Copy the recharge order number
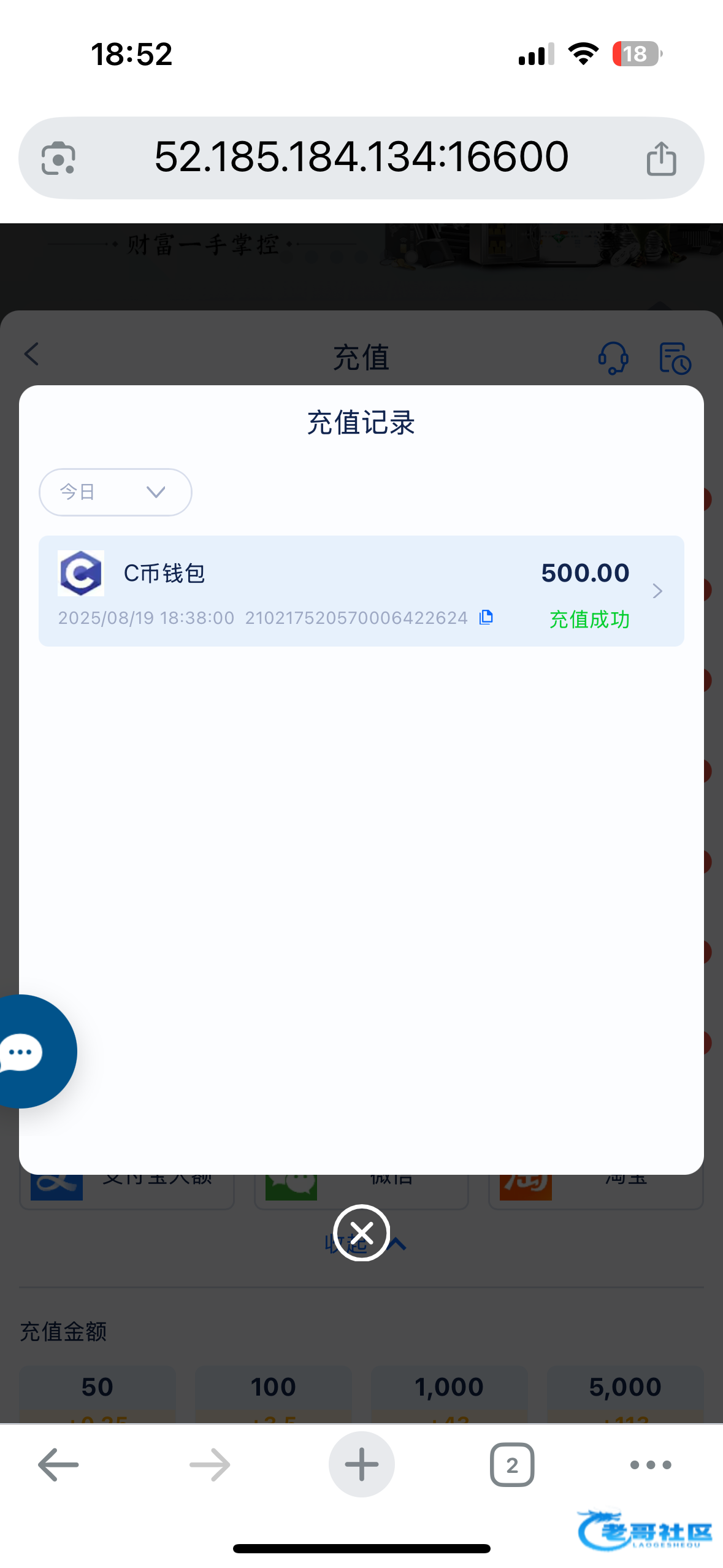The width and height of the screenshot is (723, 1568). [x=486, y=617]
